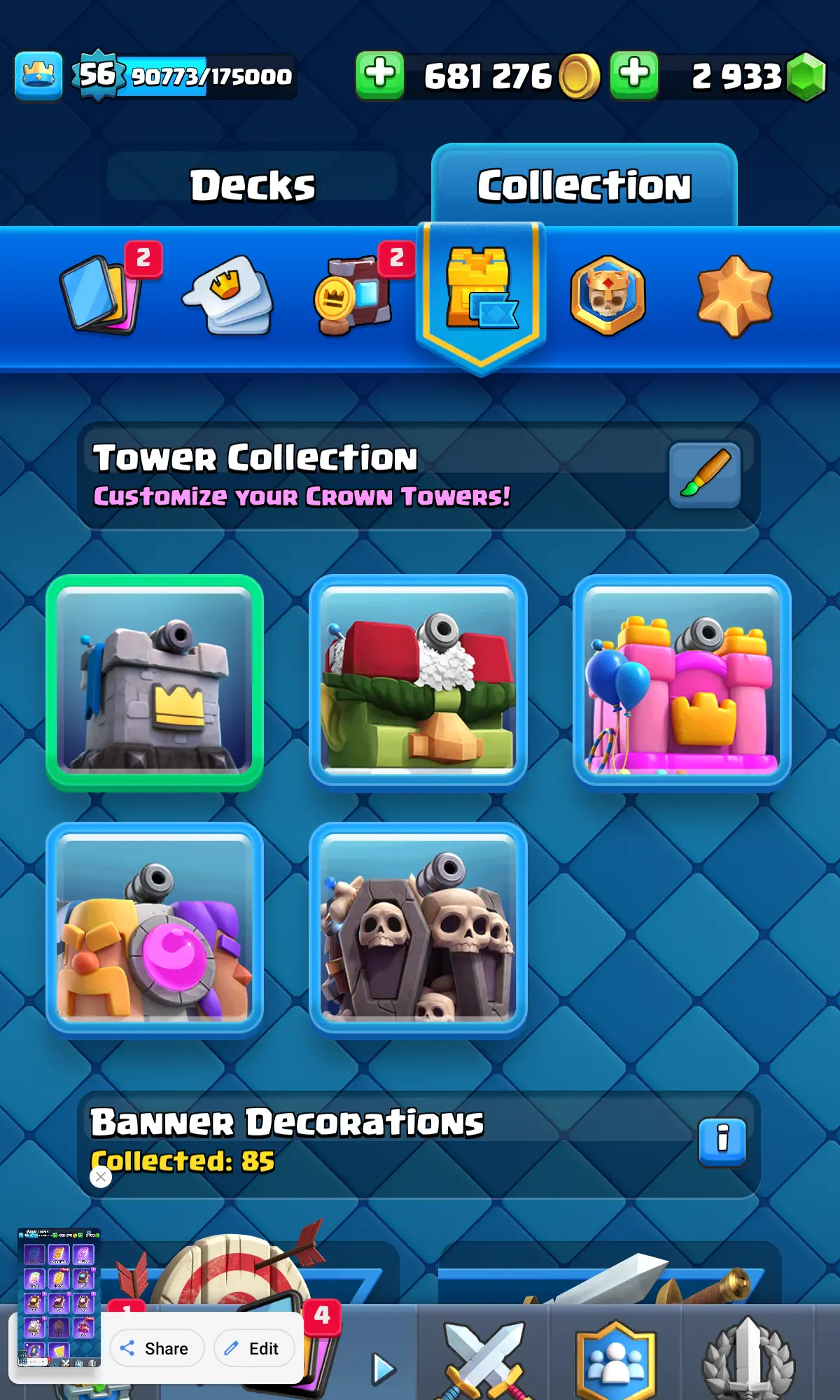Tap the paintbrush button in Tower Collection
This screenshot has width=840, height=1400.
click(705, 475)
